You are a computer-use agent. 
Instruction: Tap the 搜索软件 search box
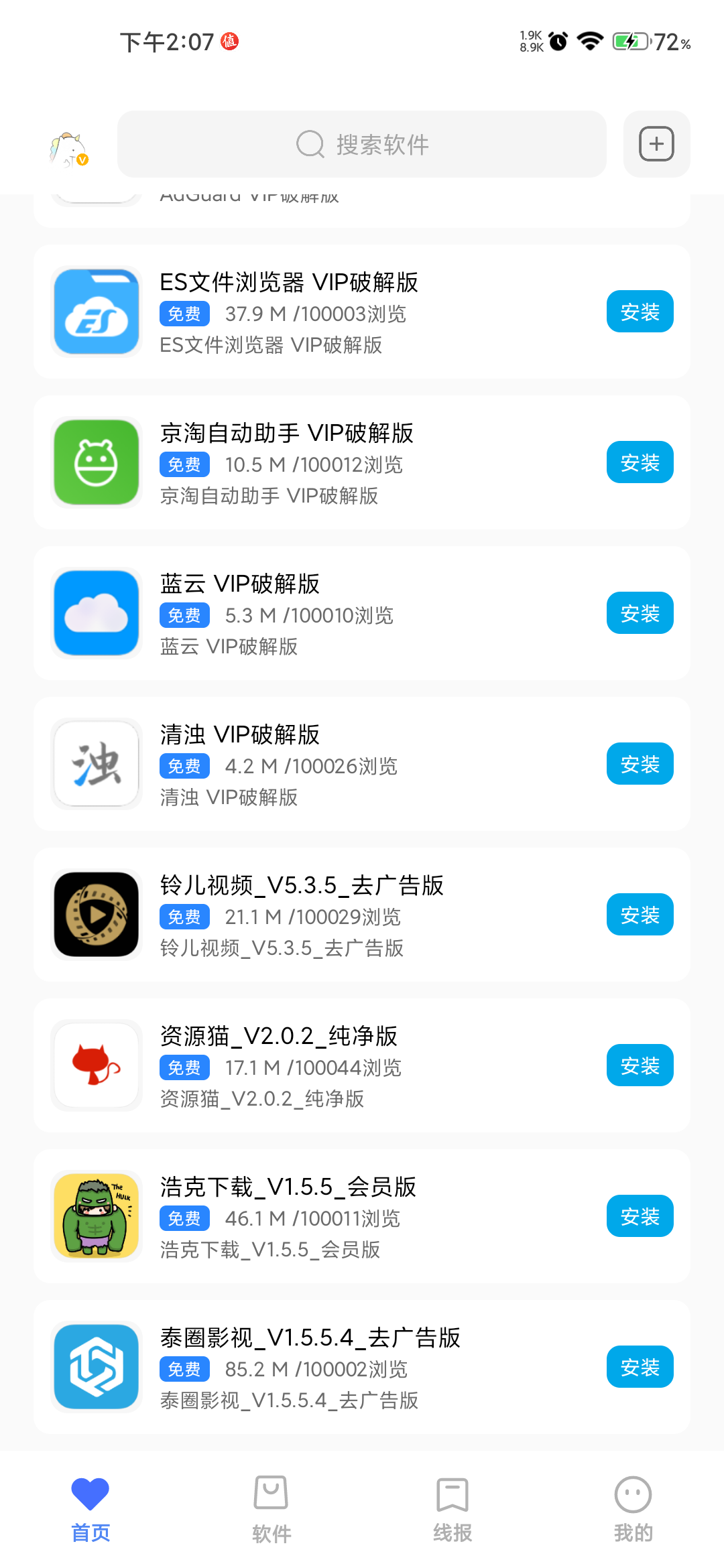pos(362,144)
